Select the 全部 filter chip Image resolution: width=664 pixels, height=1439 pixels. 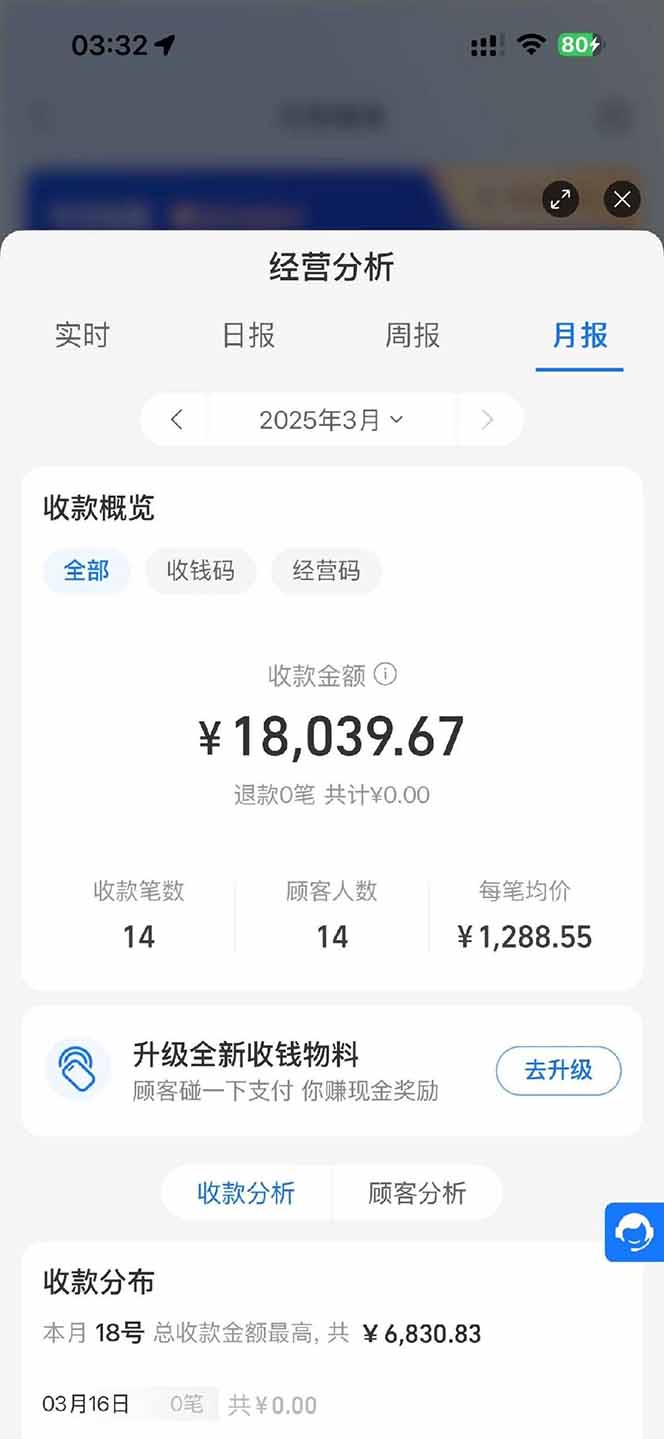coord(87,571)
